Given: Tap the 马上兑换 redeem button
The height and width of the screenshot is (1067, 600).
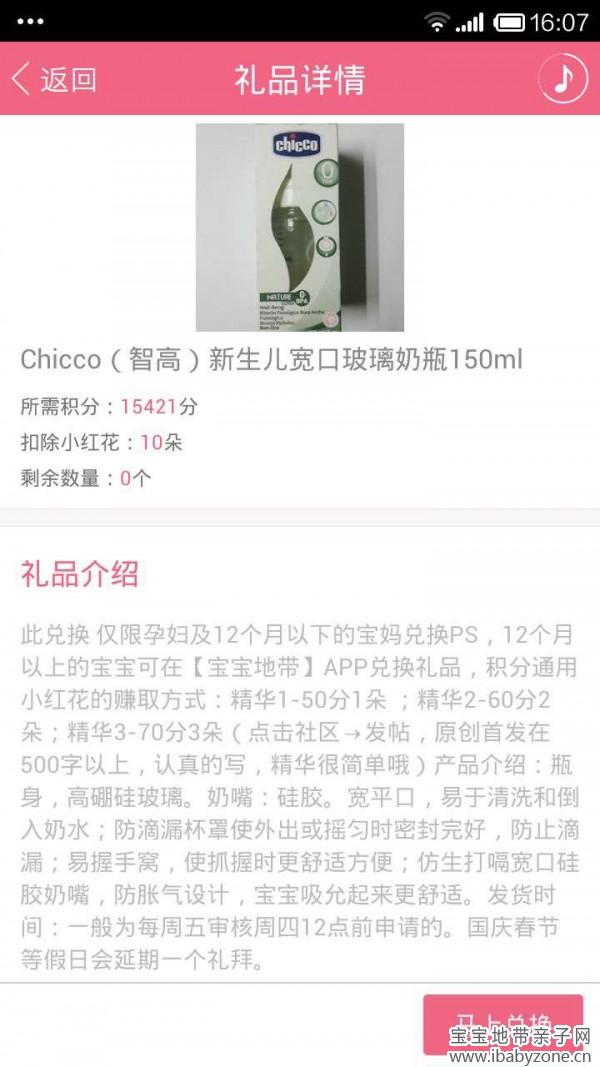Looking at the screenshot, I should pos(502,1022).
